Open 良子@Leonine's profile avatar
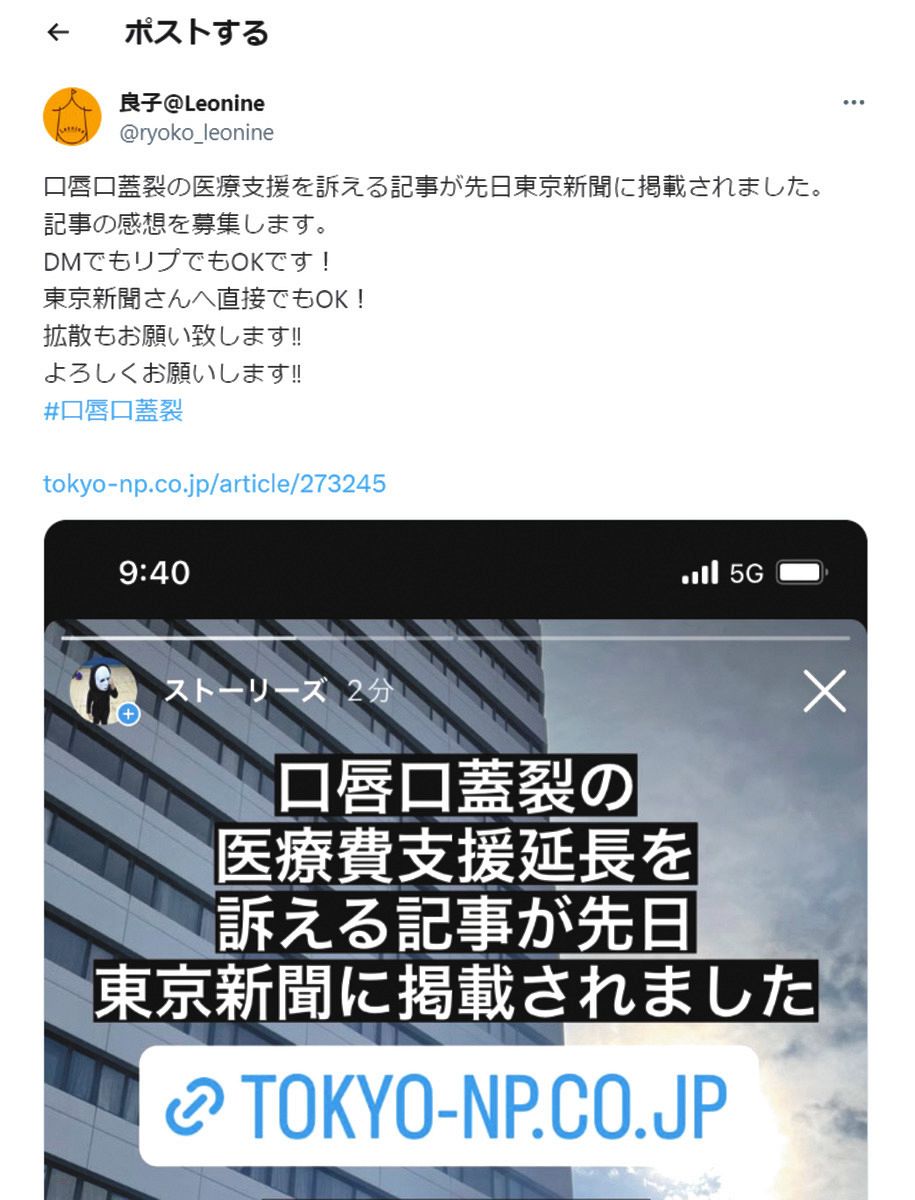This screenshot has width=915, height=1200. click(x=73, y=117)
